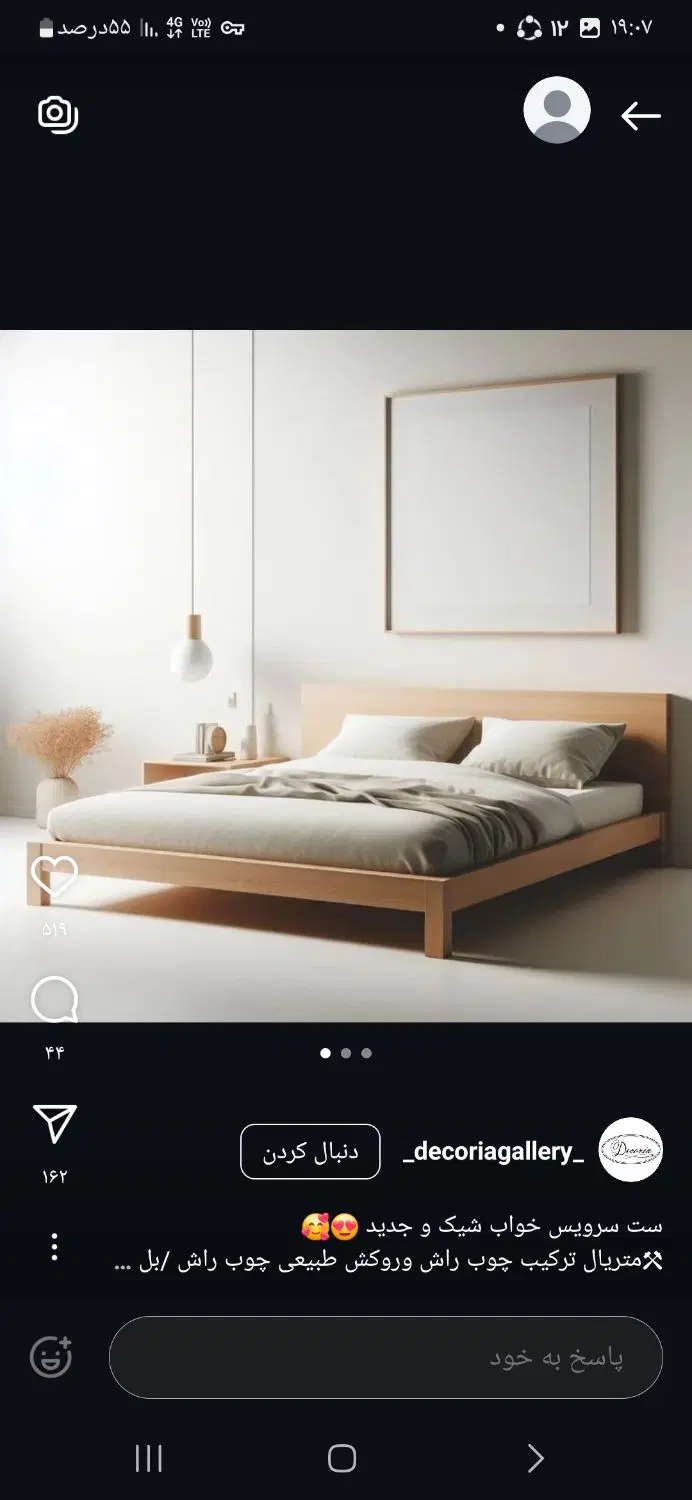Open comments on the post

tap(54, 999)
